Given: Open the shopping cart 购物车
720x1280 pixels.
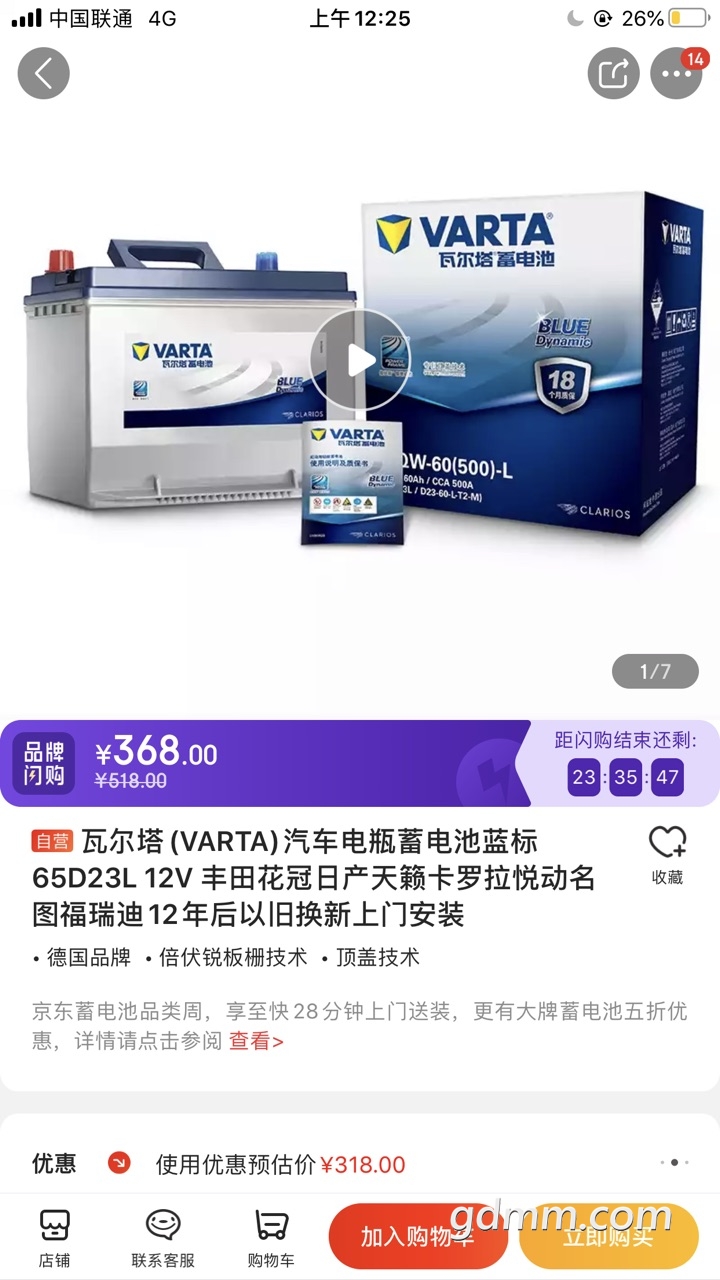Looking at the screenshot, I should (x=271, y=1237).
